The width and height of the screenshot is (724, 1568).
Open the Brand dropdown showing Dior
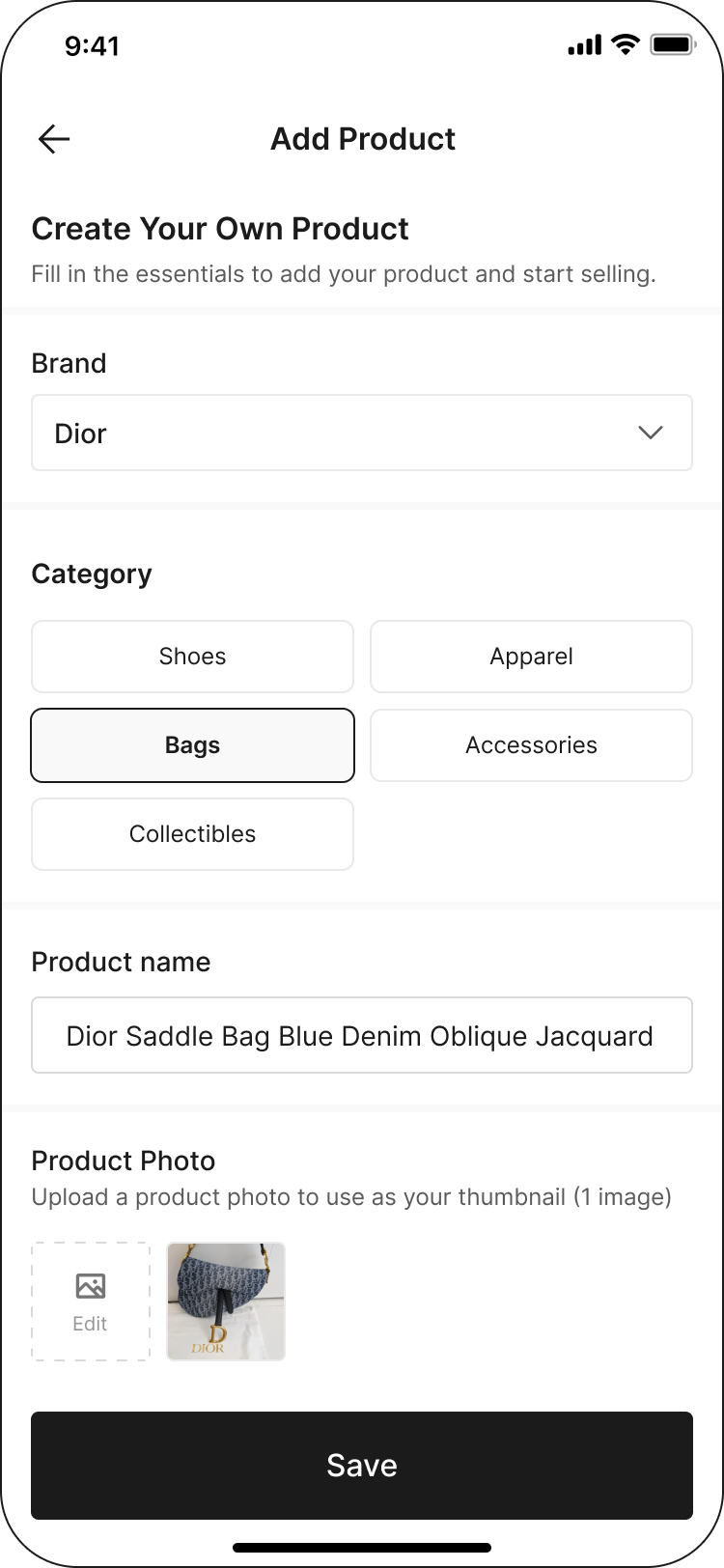[362, 433]
